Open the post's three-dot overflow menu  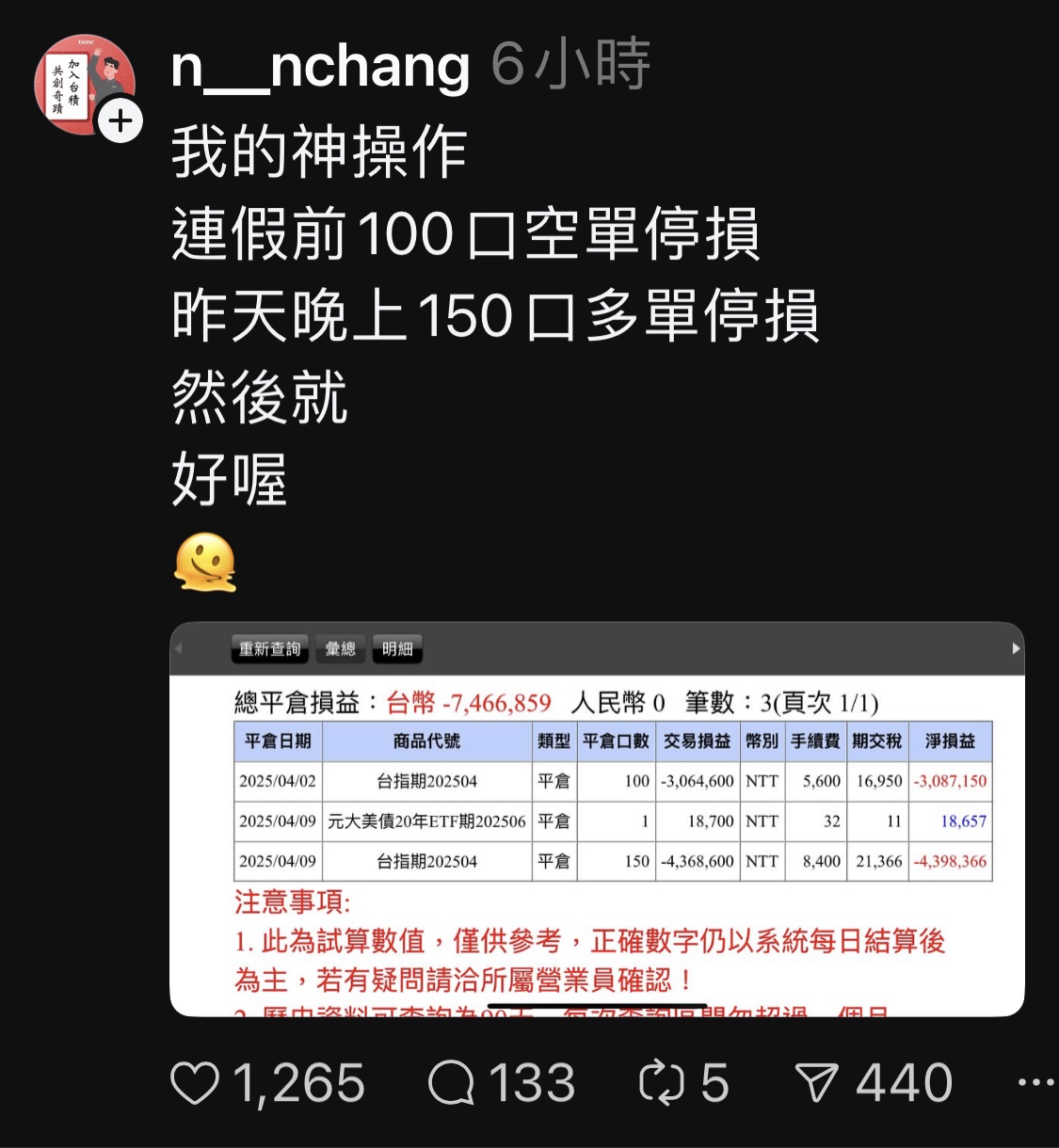tap(1035, 1082)
